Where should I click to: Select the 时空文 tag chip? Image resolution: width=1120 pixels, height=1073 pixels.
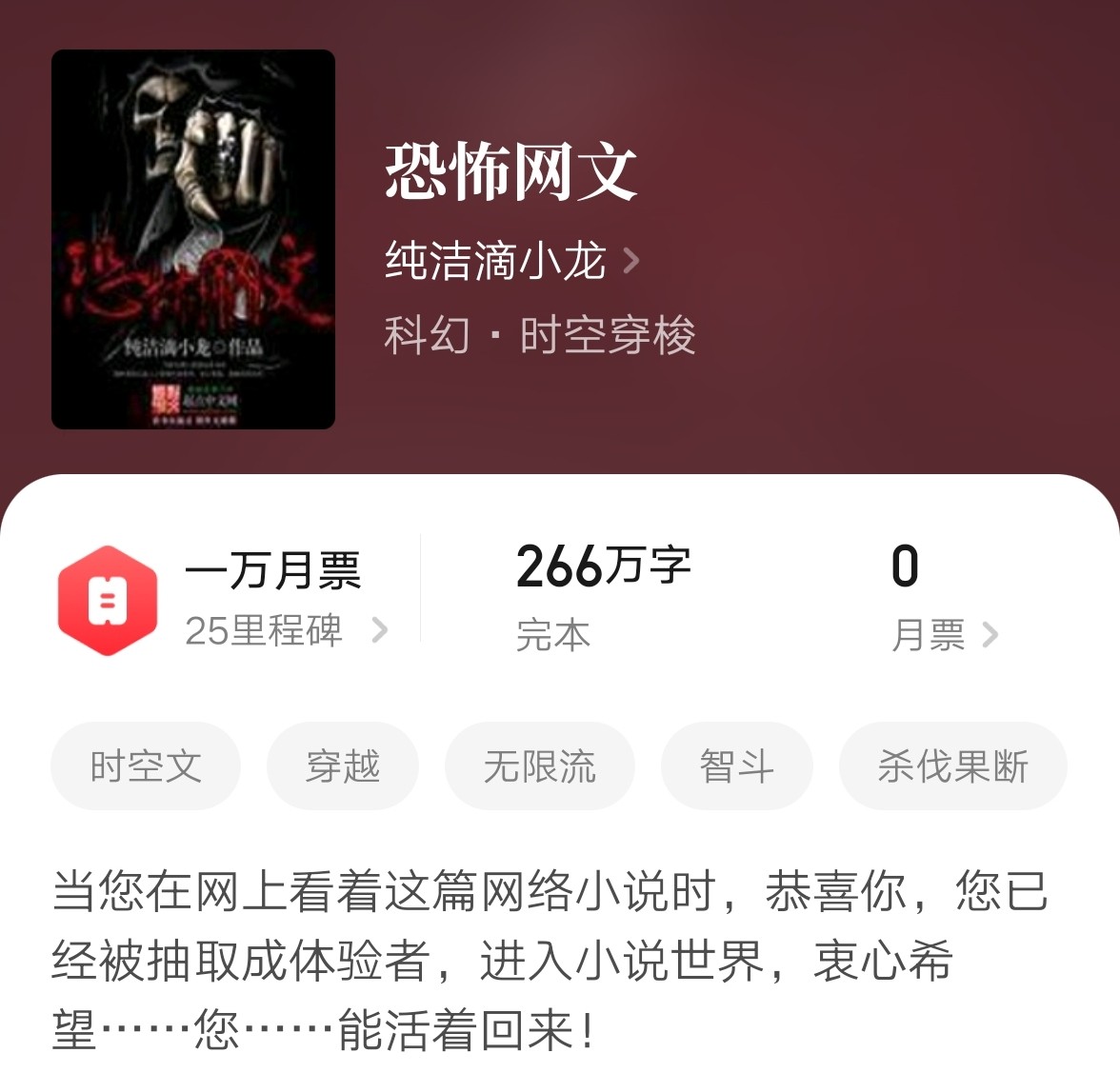[146, 766]
